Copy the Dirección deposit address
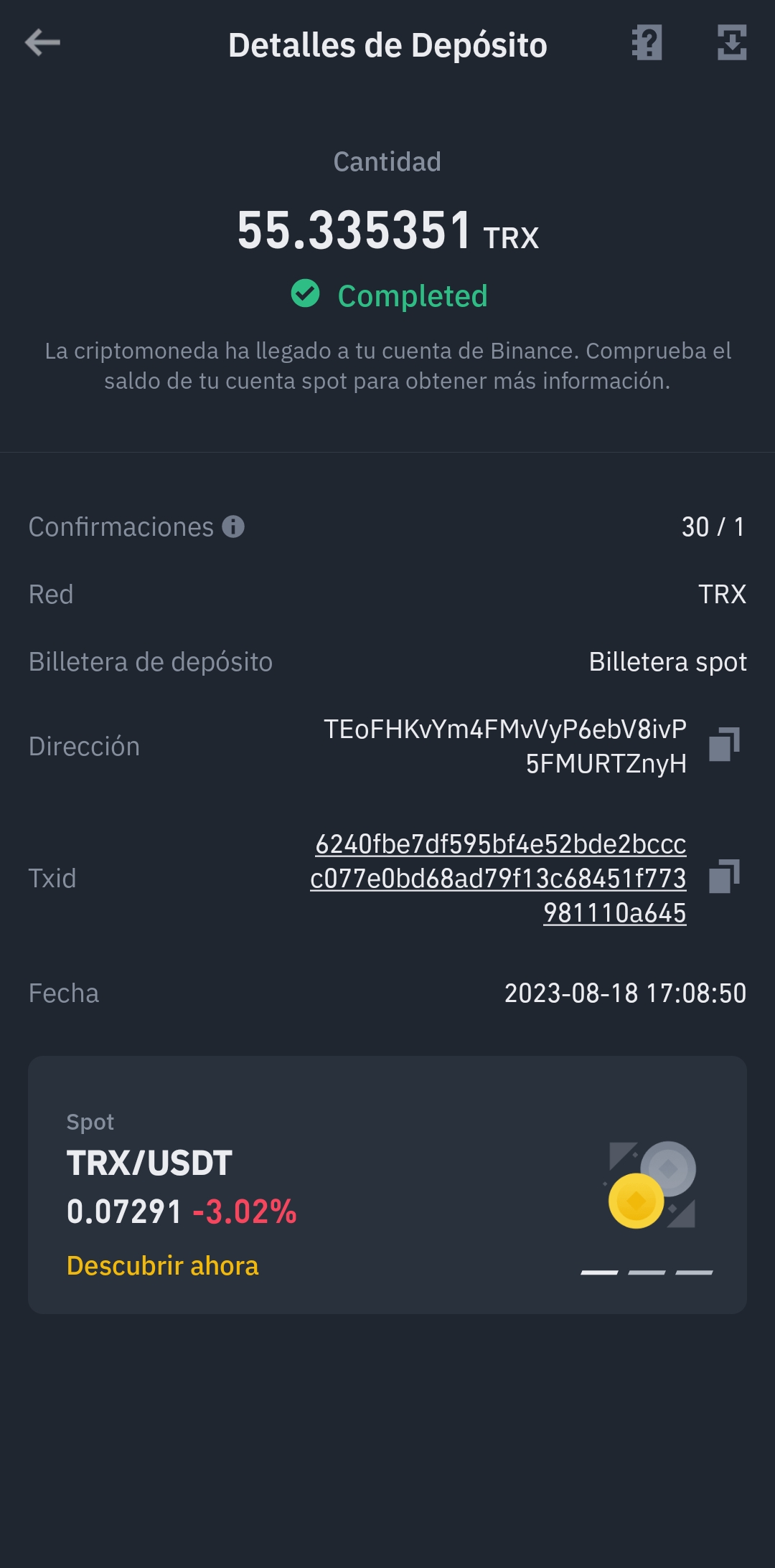This screenshot has height=1568, width=775. 724,745
